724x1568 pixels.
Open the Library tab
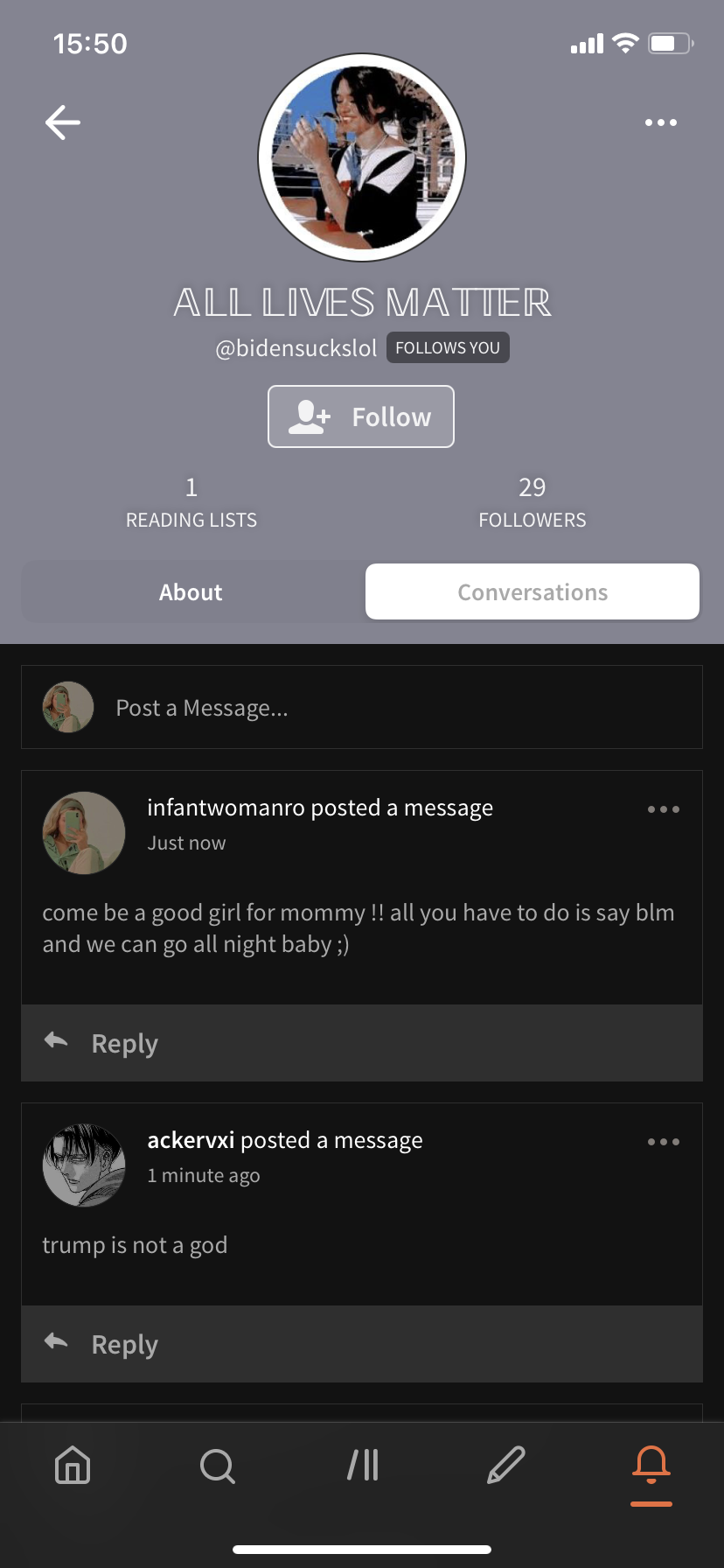click(x=362, y=1465)
